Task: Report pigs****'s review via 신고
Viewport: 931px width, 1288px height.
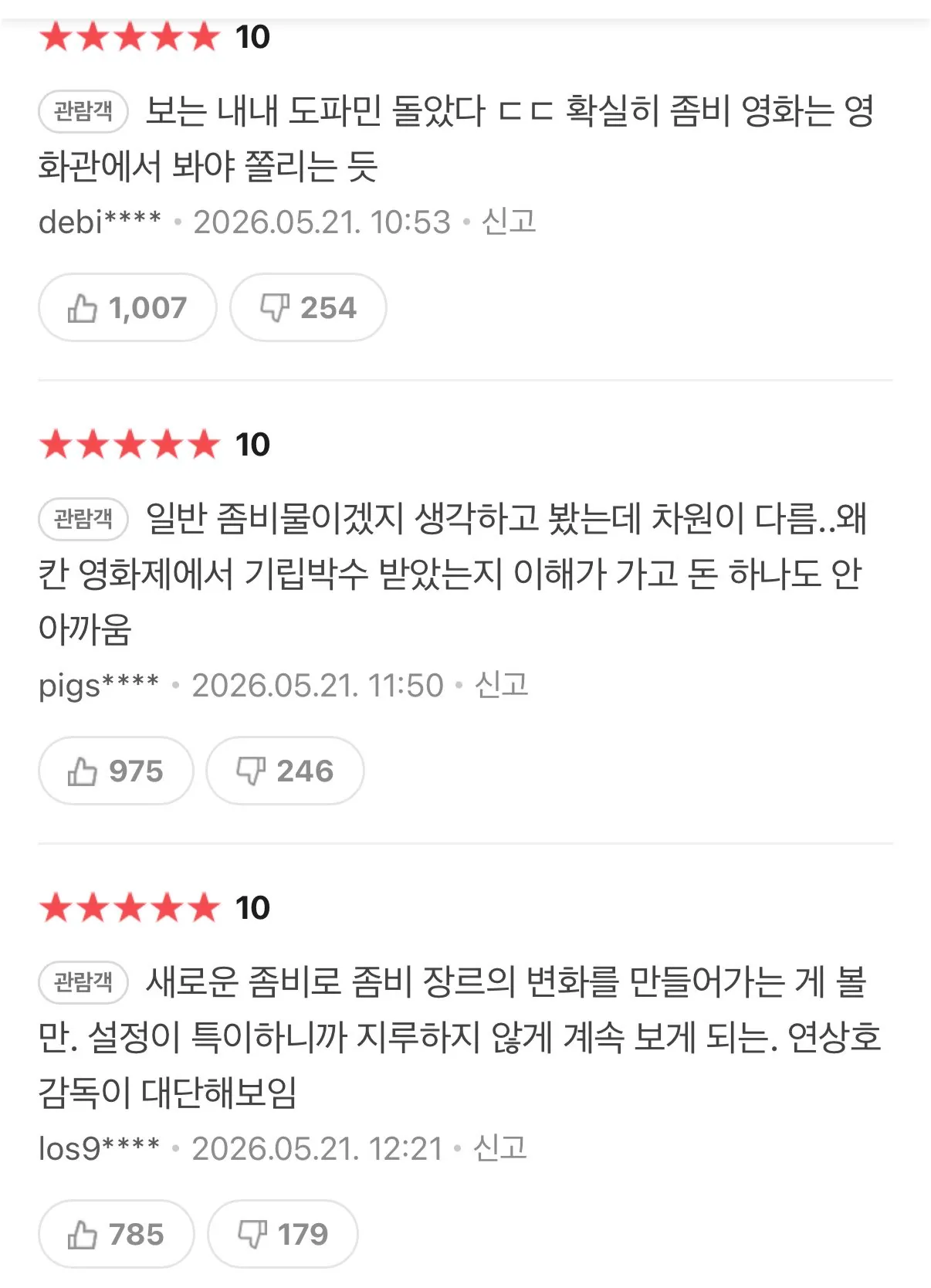Action: [502, 686]
